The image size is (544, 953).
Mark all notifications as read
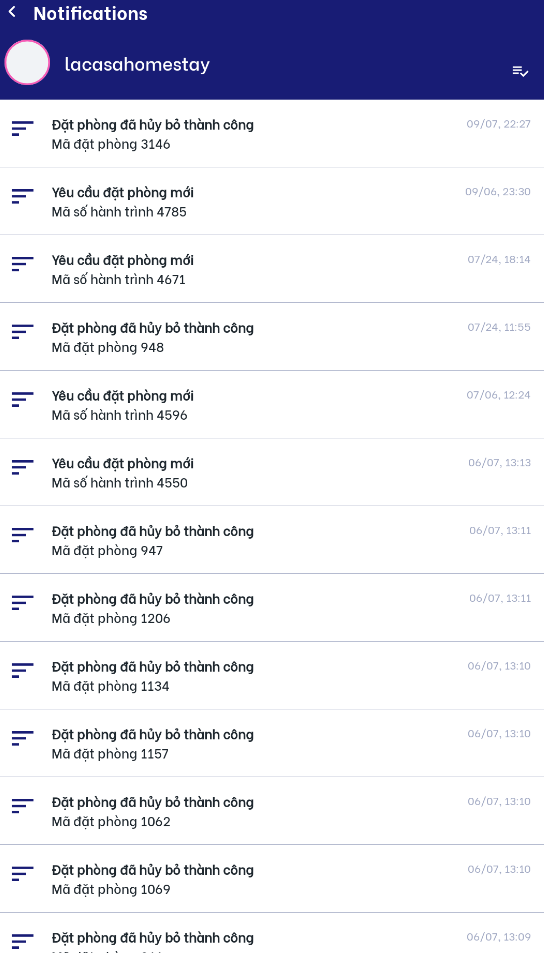pyautogui.click(x=520, y=71)
